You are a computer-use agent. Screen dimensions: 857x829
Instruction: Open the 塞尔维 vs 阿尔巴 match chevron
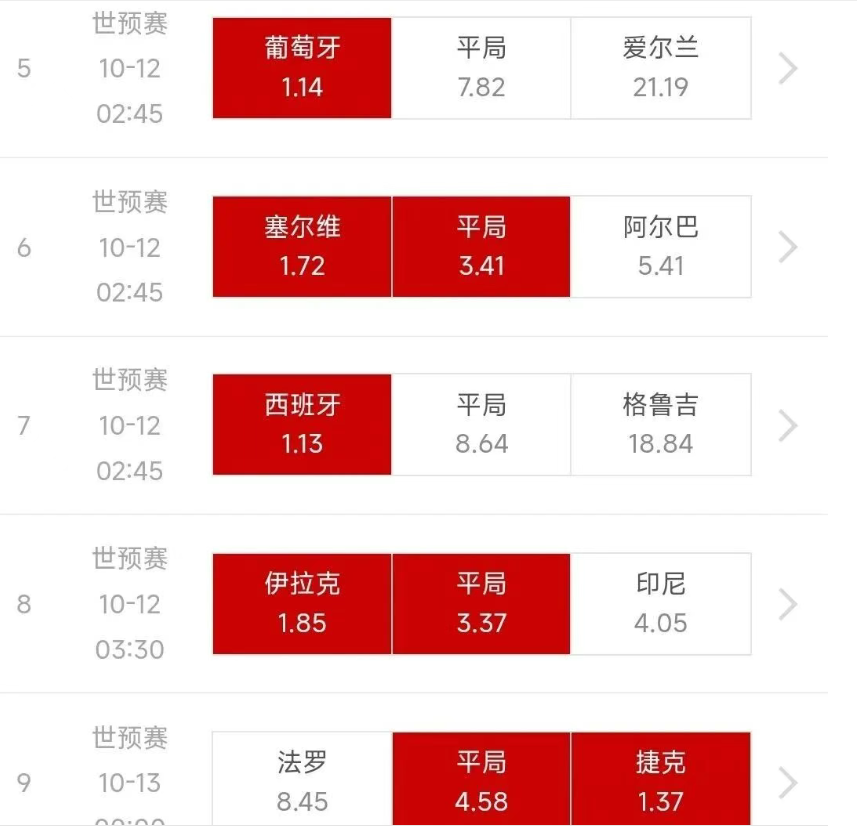[x=788, y=247]
